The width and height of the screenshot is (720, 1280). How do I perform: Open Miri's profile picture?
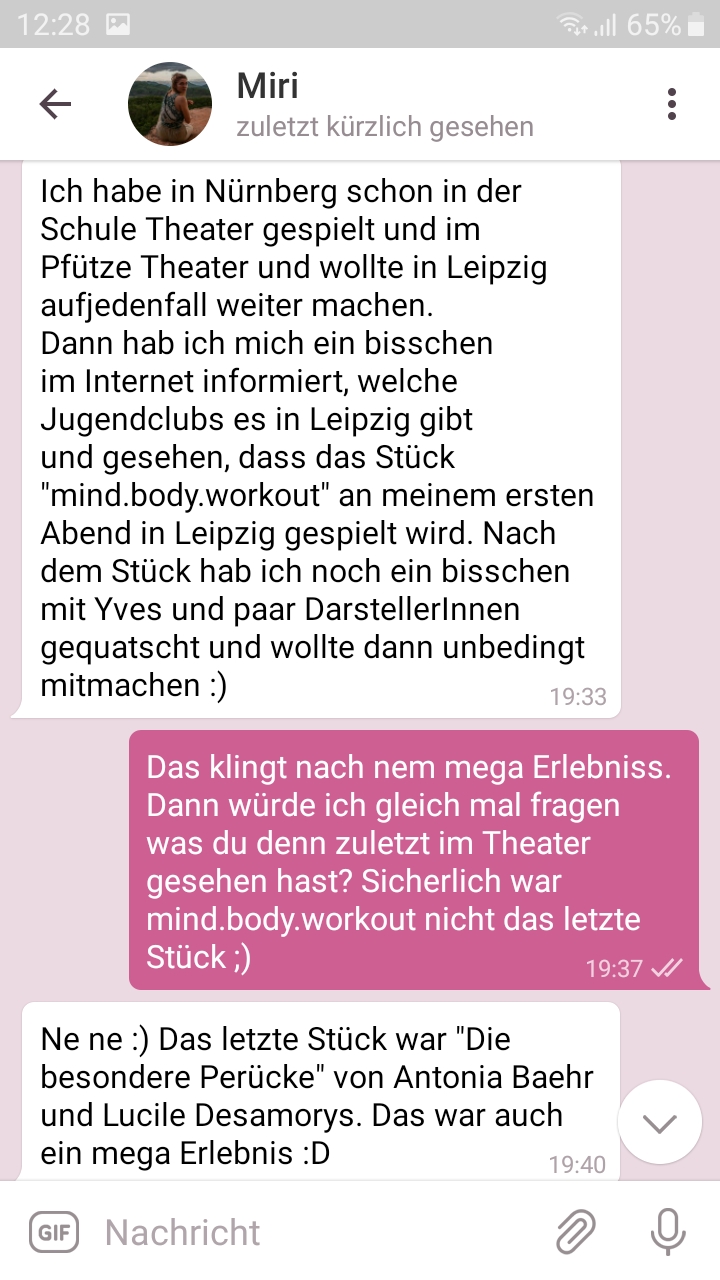click(170, 104)
